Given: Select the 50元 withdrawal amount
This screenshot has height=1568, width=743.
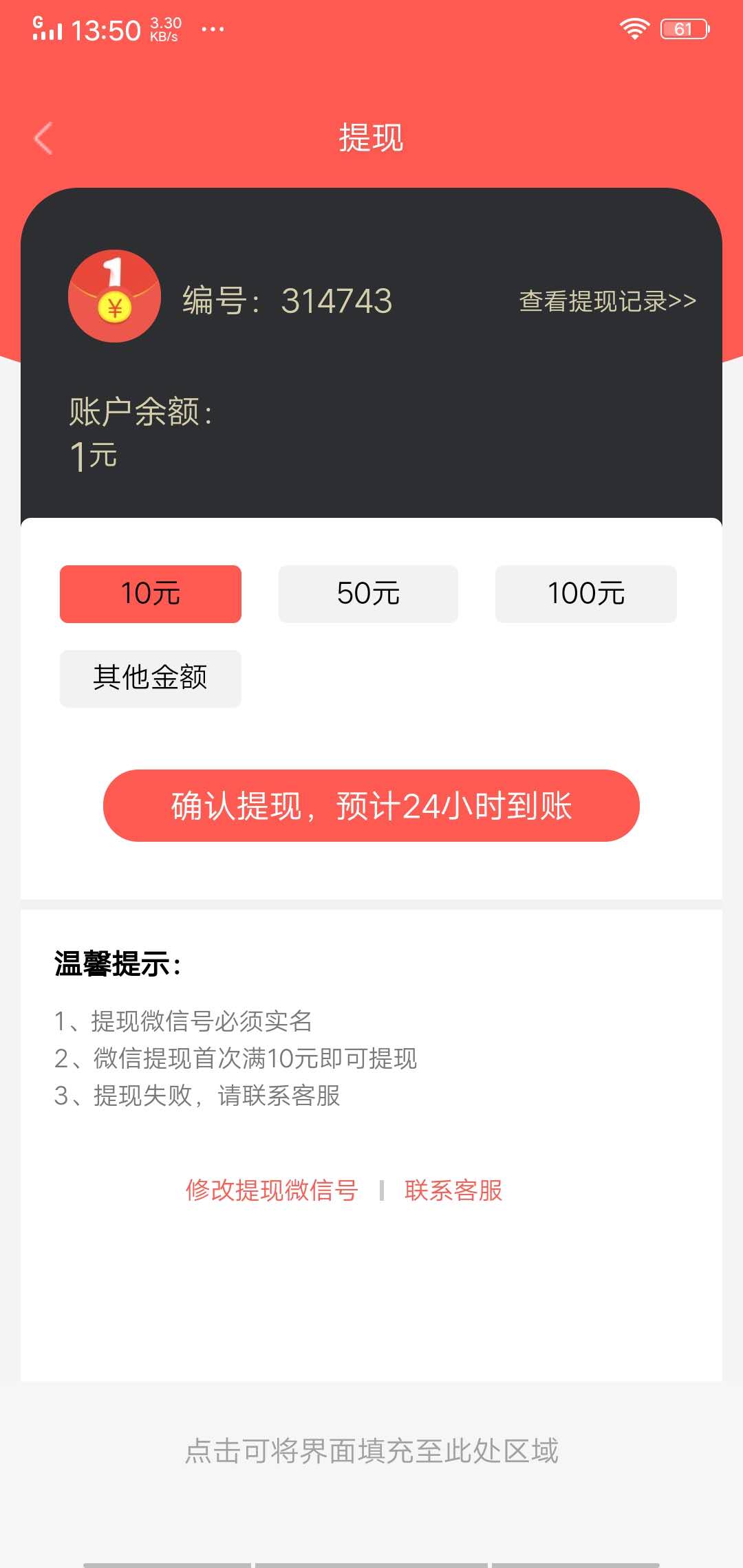Looking at the screenshot, I should [x=368, y=594].
